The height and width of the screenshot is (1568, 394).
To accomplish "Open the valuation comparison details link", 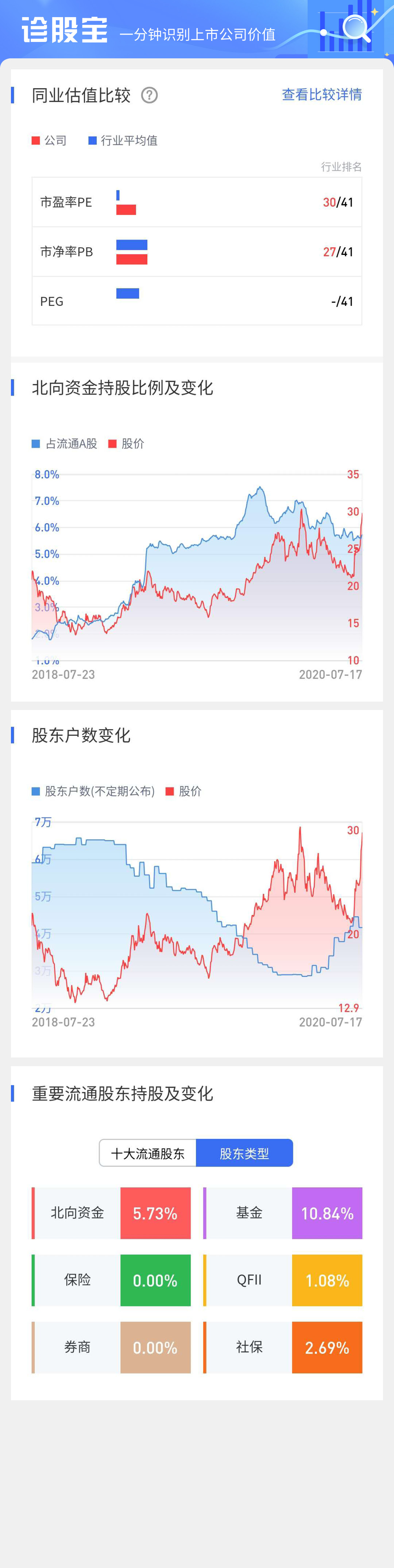I will [321, 94].
